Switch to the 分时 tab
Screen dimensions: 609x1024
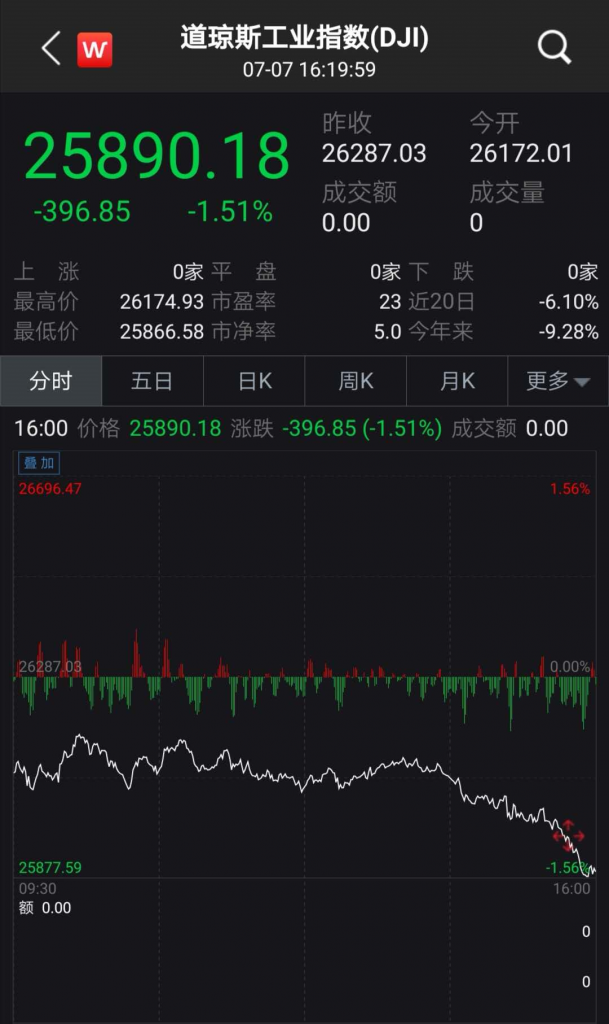[51, 381]
